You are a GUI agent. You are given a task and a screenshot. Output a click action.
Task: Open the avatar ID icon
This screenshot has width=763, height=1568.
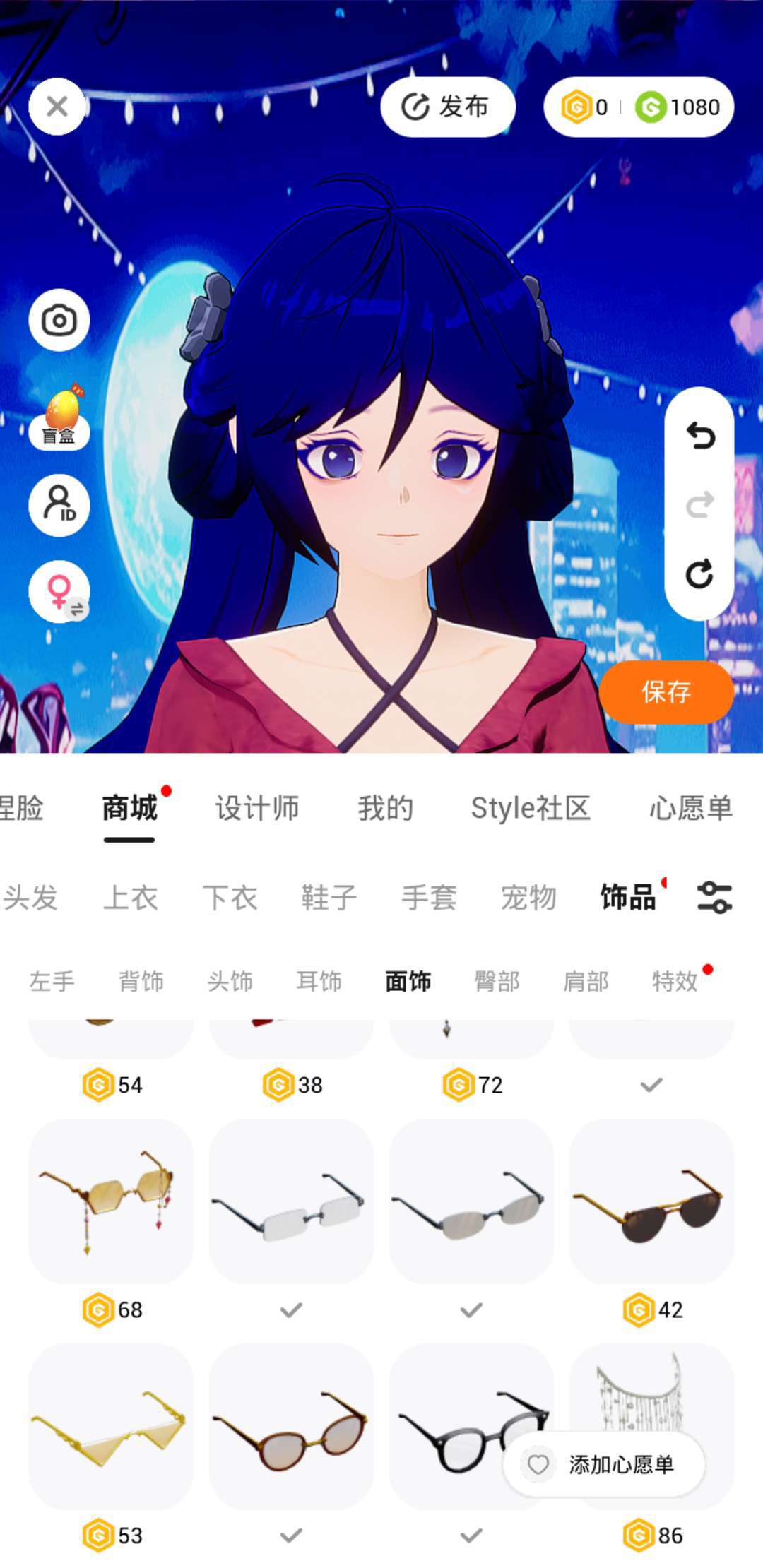tap(59, 505)
